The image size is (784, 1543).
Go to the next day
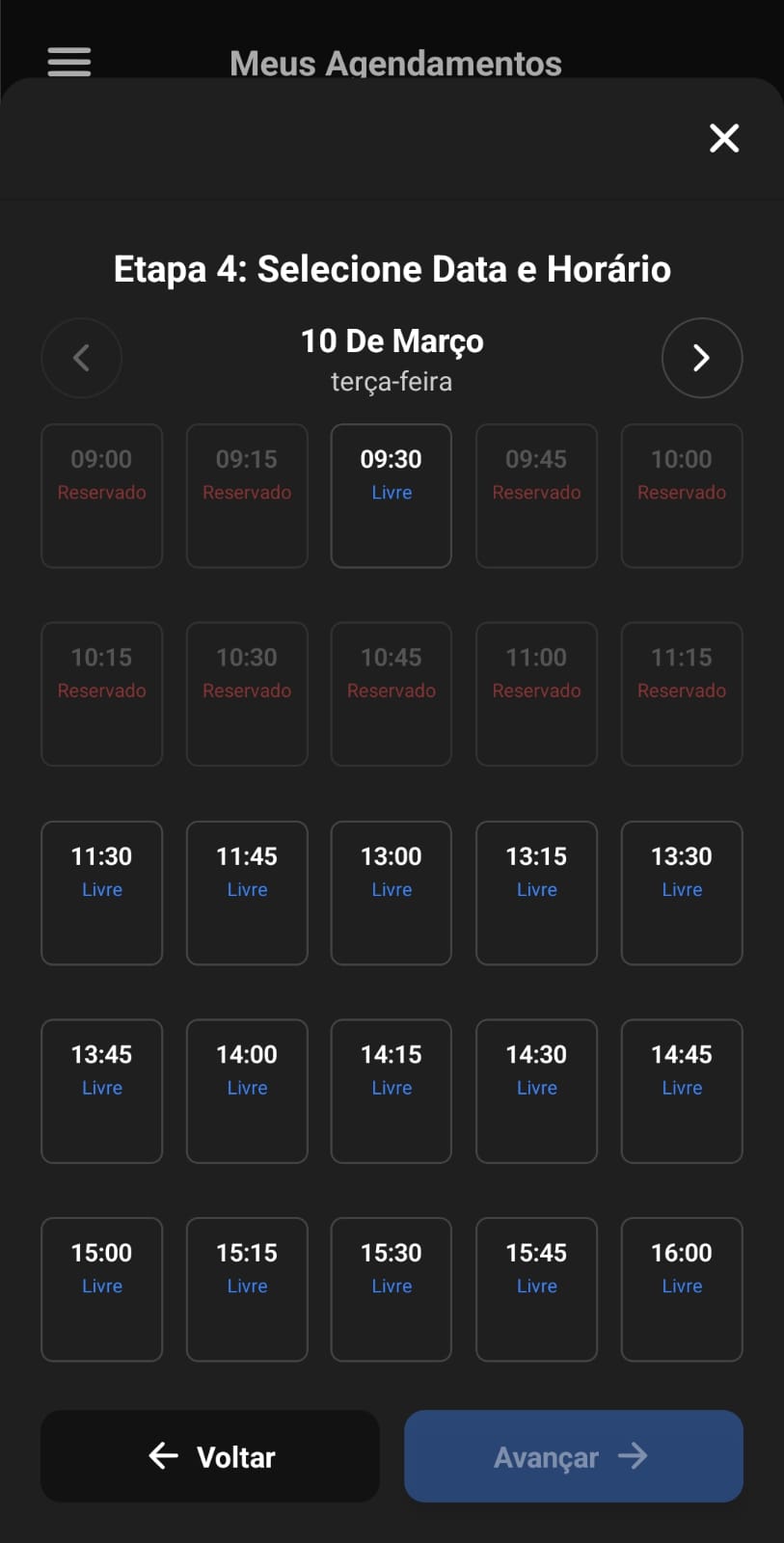coord(701,358)
